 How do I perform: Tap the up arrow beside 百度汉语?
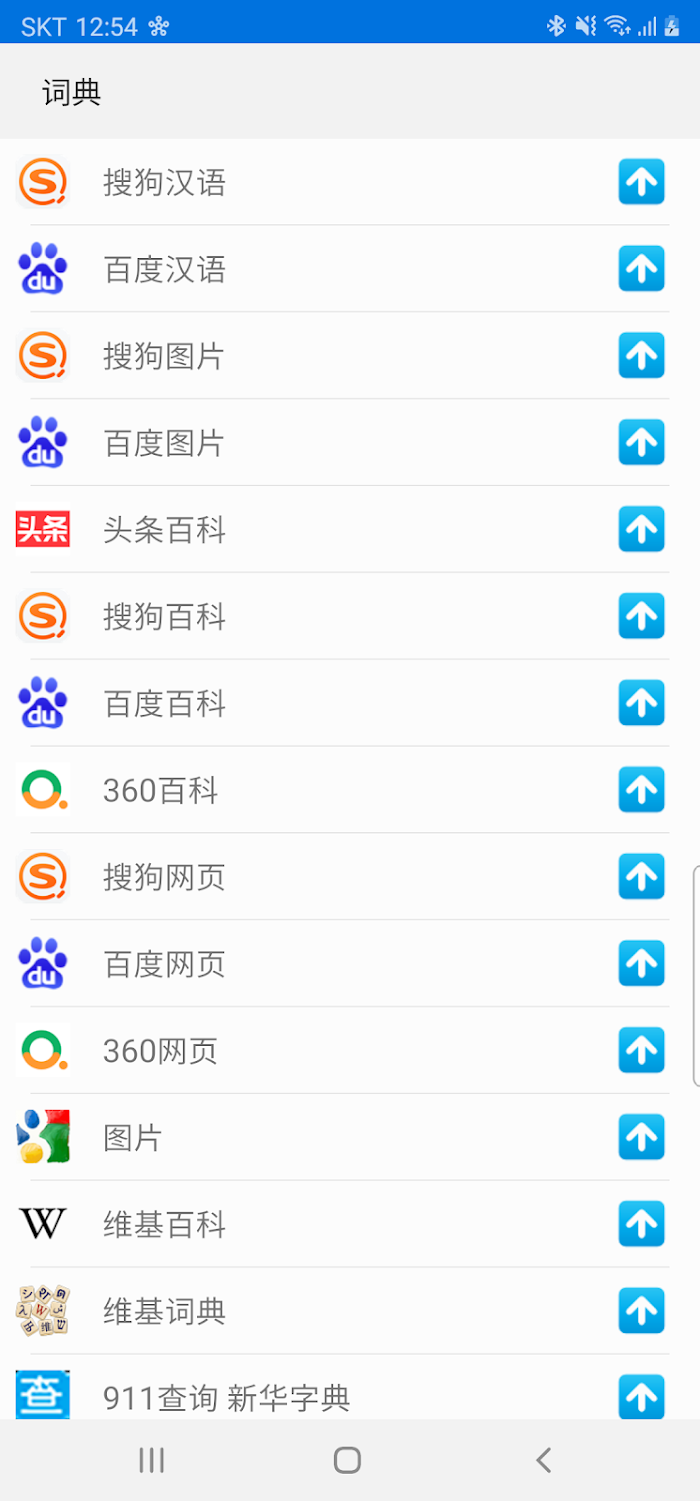pos(641,269)
